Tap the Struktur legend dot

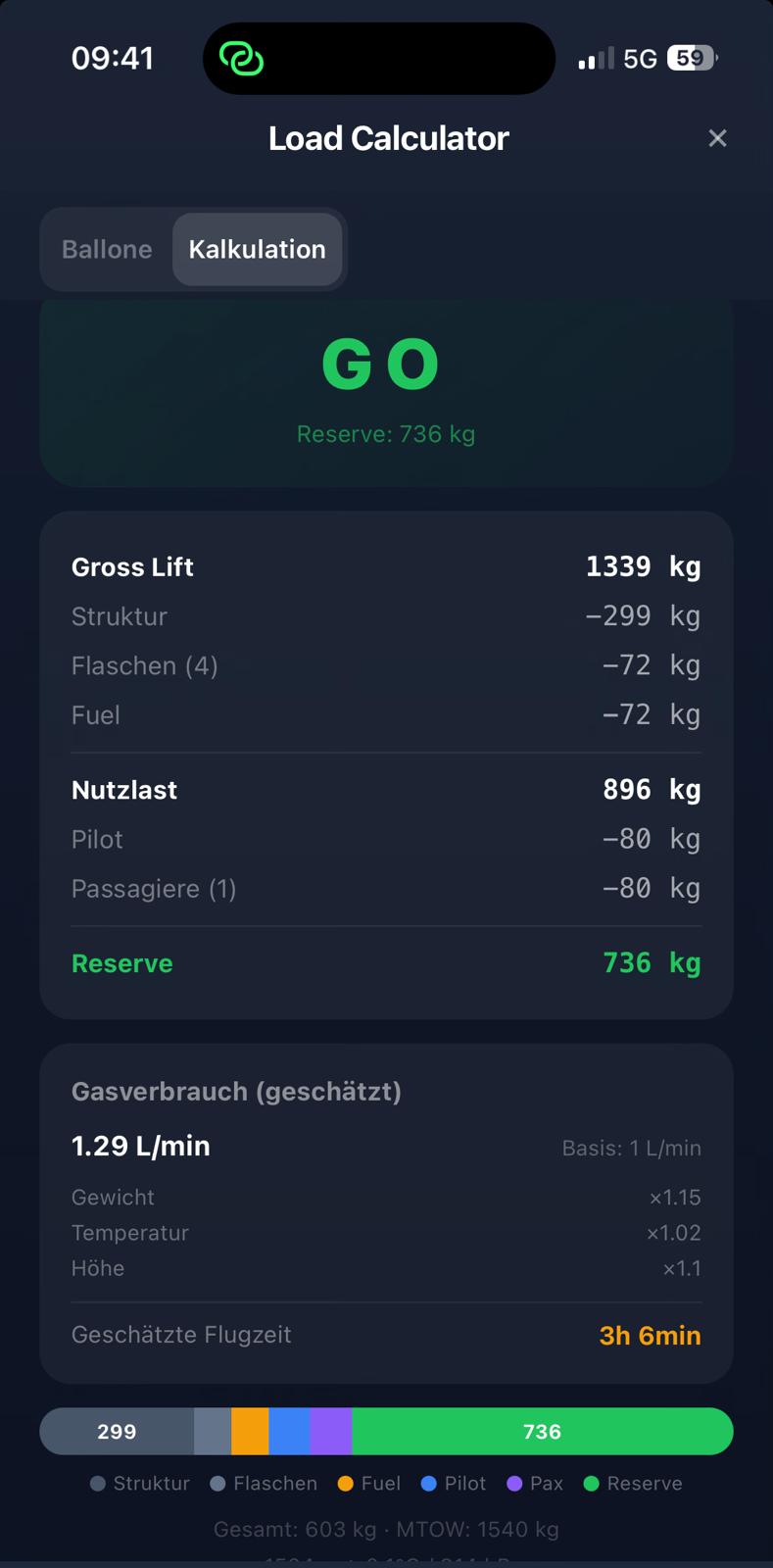point(96,1484)
